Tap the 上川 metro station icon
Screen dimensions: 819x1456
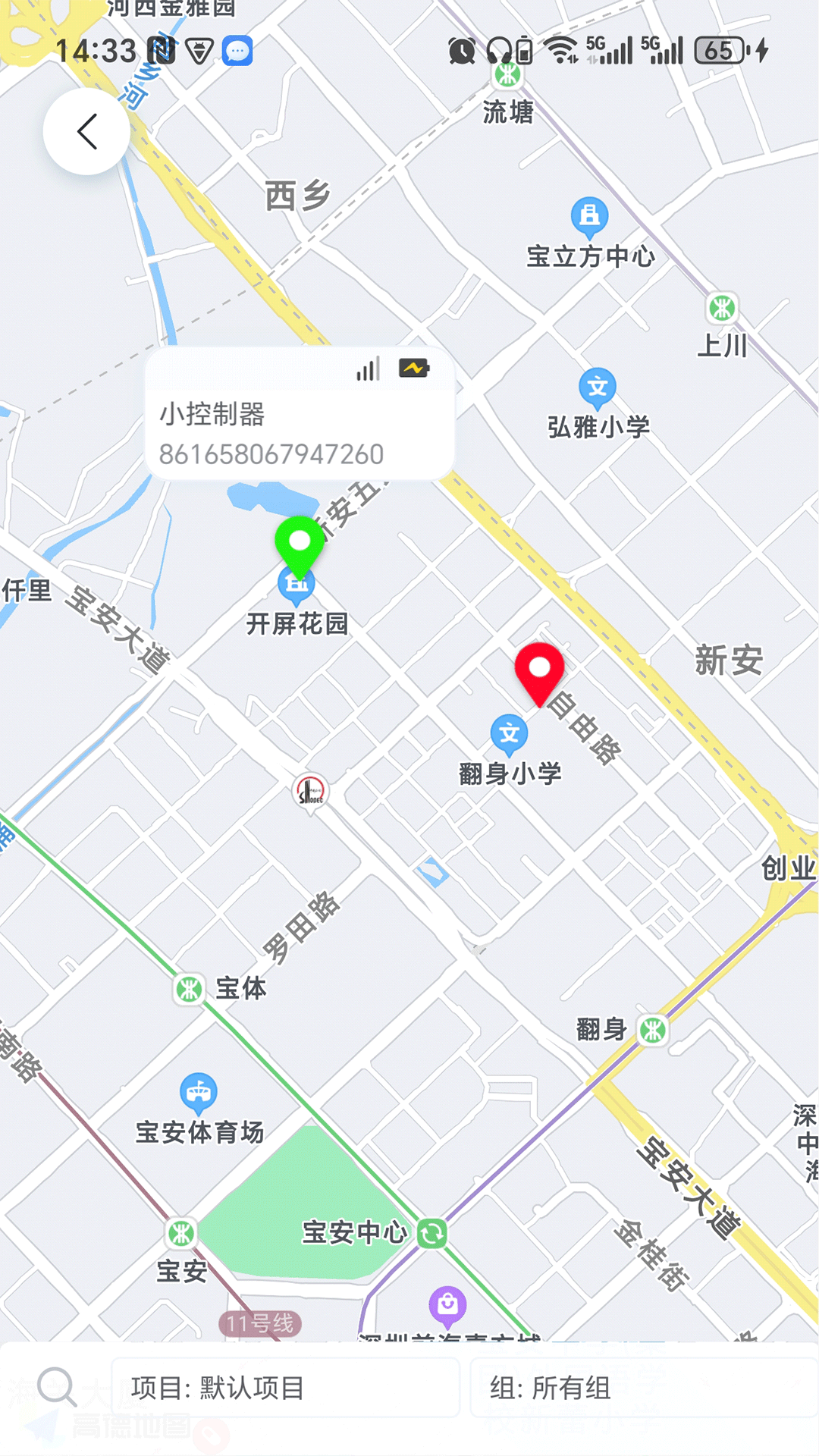[x=723, y=306]
